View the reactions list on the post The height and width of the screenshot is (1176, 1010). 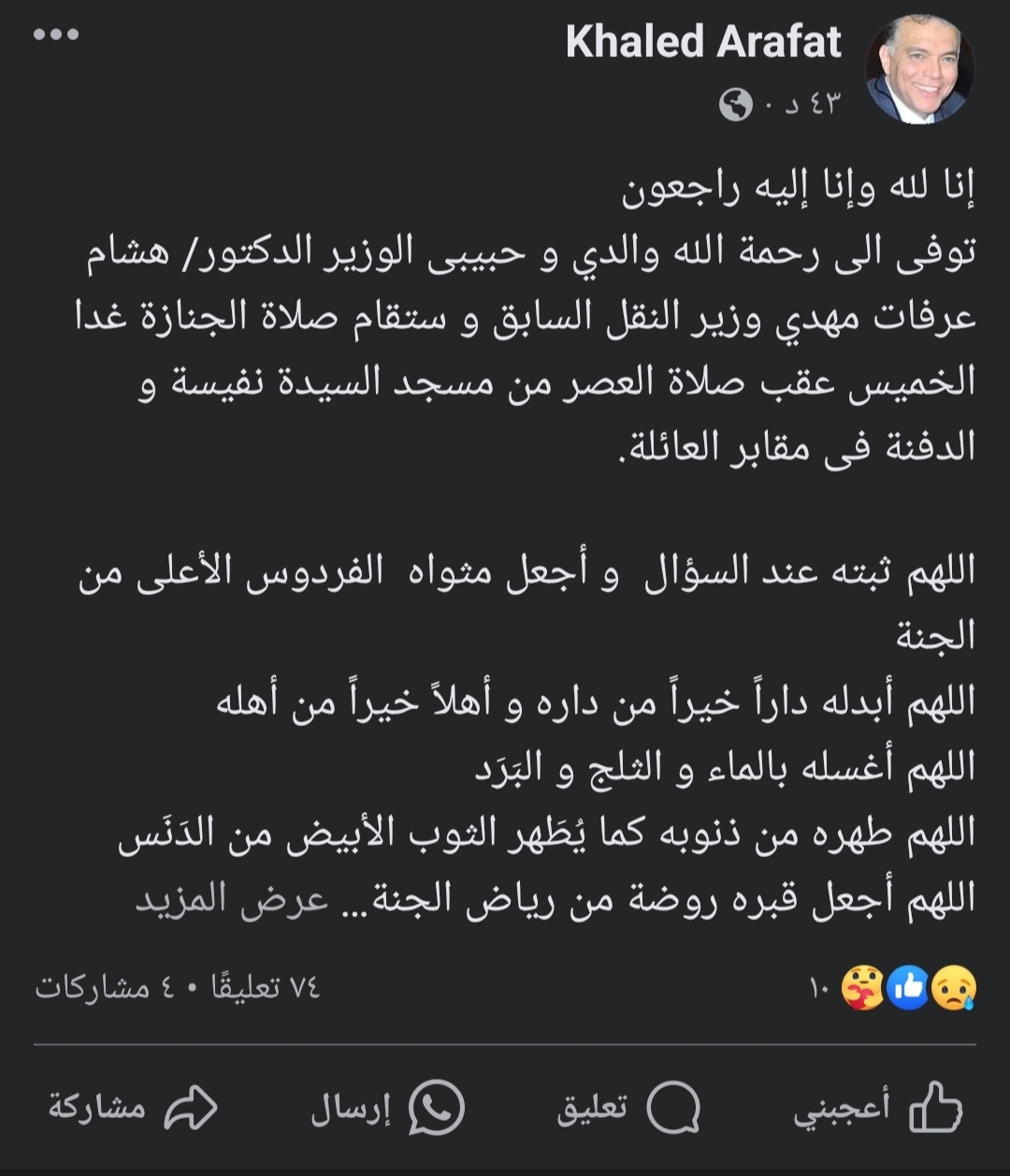[x=898, y=988]
